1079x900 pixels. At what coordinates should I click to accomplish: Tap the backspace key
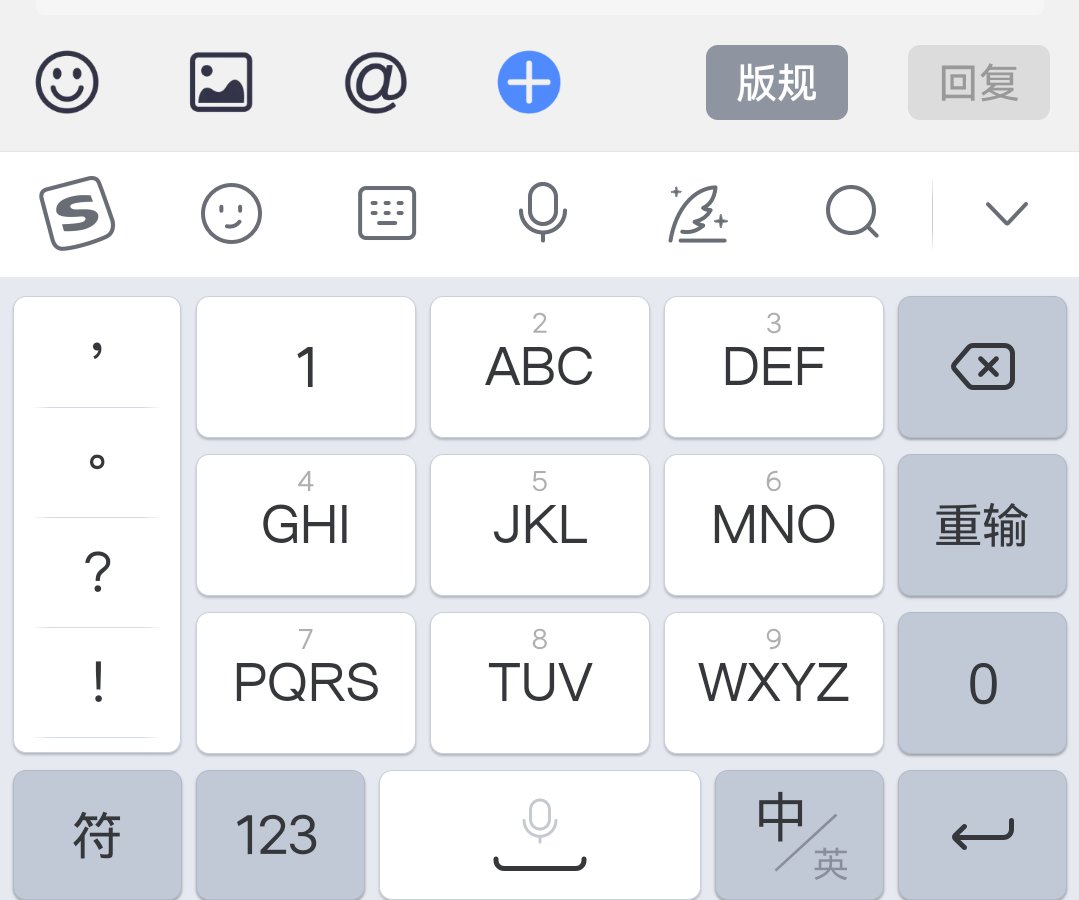click(x=982, y=367)
